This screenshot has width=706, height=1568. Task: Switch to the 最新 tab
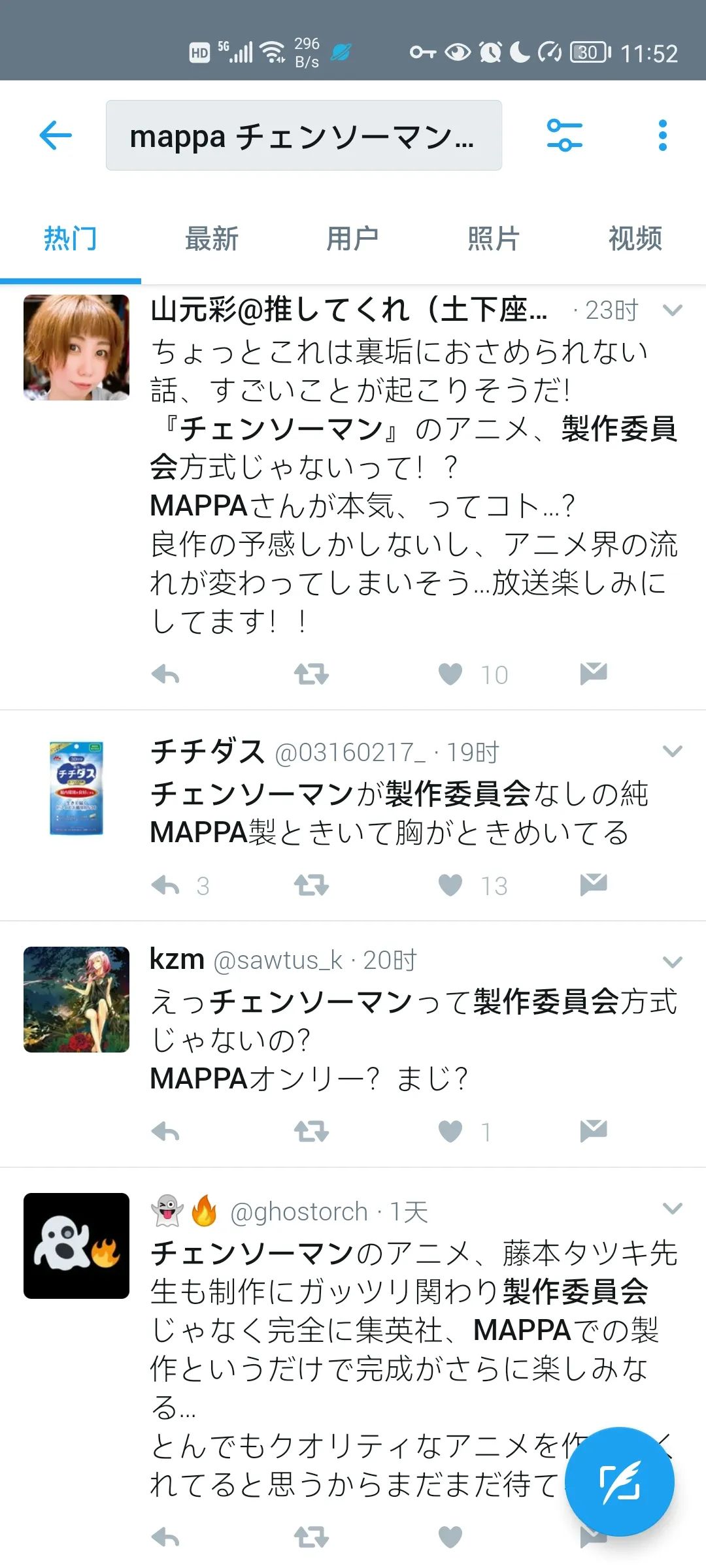212,238
